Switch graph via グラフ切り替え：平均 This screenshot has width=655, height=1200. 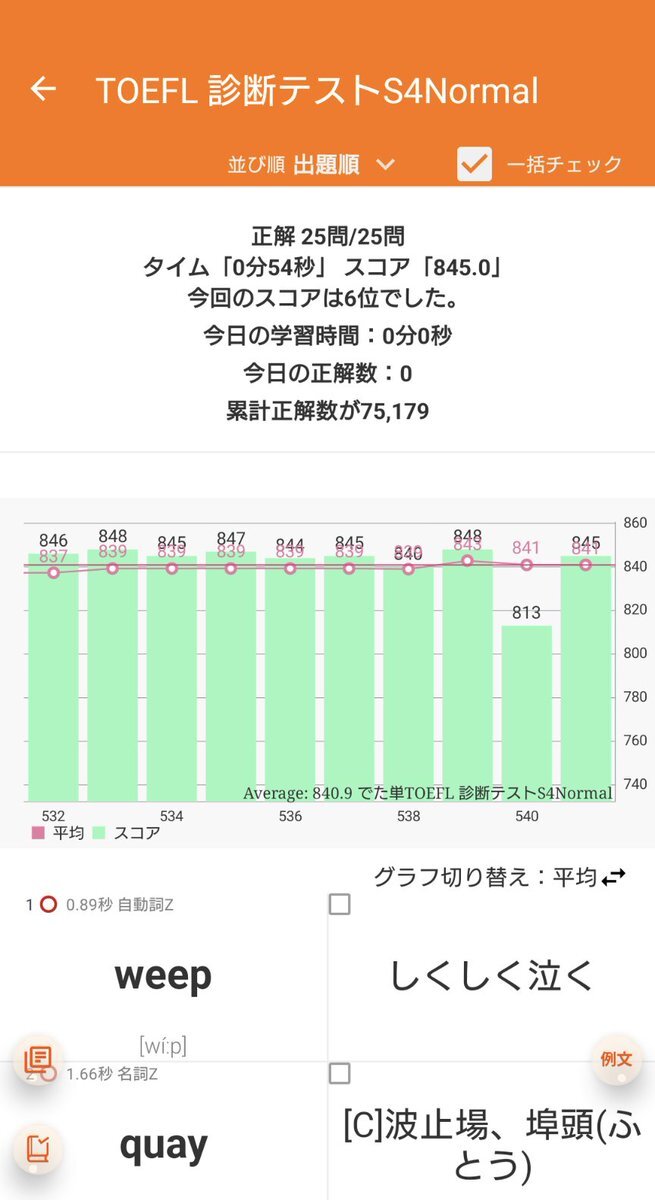pos(500,877)
